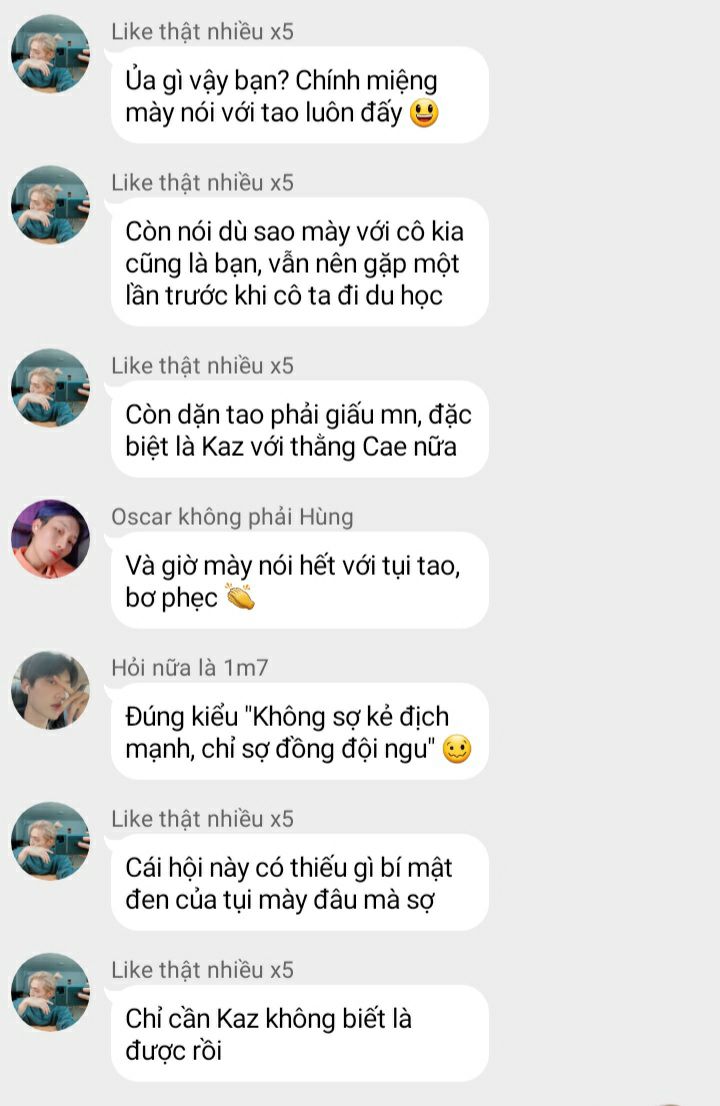View profile photo next to "Còn dặn tao" message
The width and height of the screenshot is (720, 1106).
tap(50, 388)
